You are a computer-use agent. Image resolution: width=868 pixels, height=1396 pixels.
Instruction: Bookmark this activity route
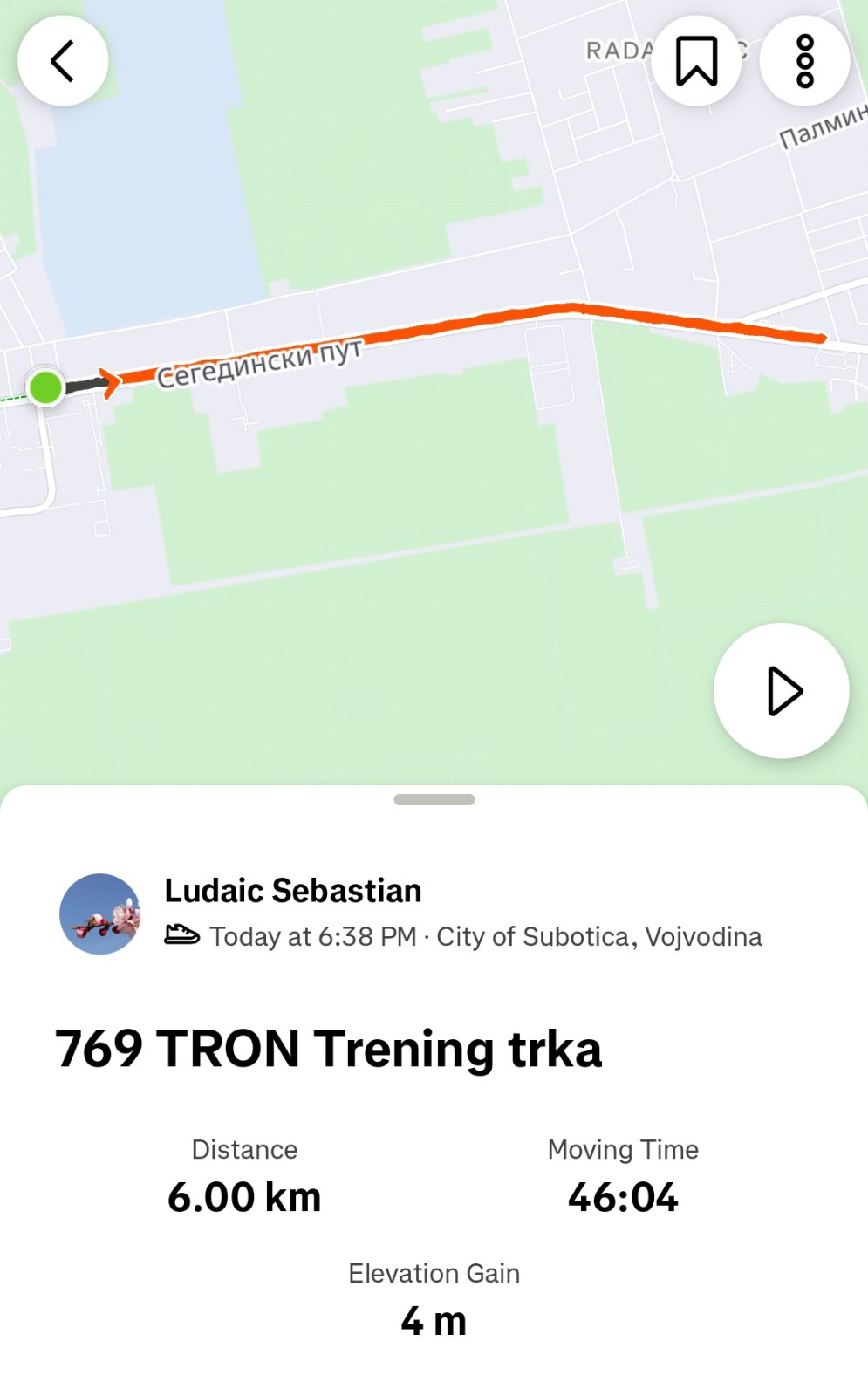(696, 61)
